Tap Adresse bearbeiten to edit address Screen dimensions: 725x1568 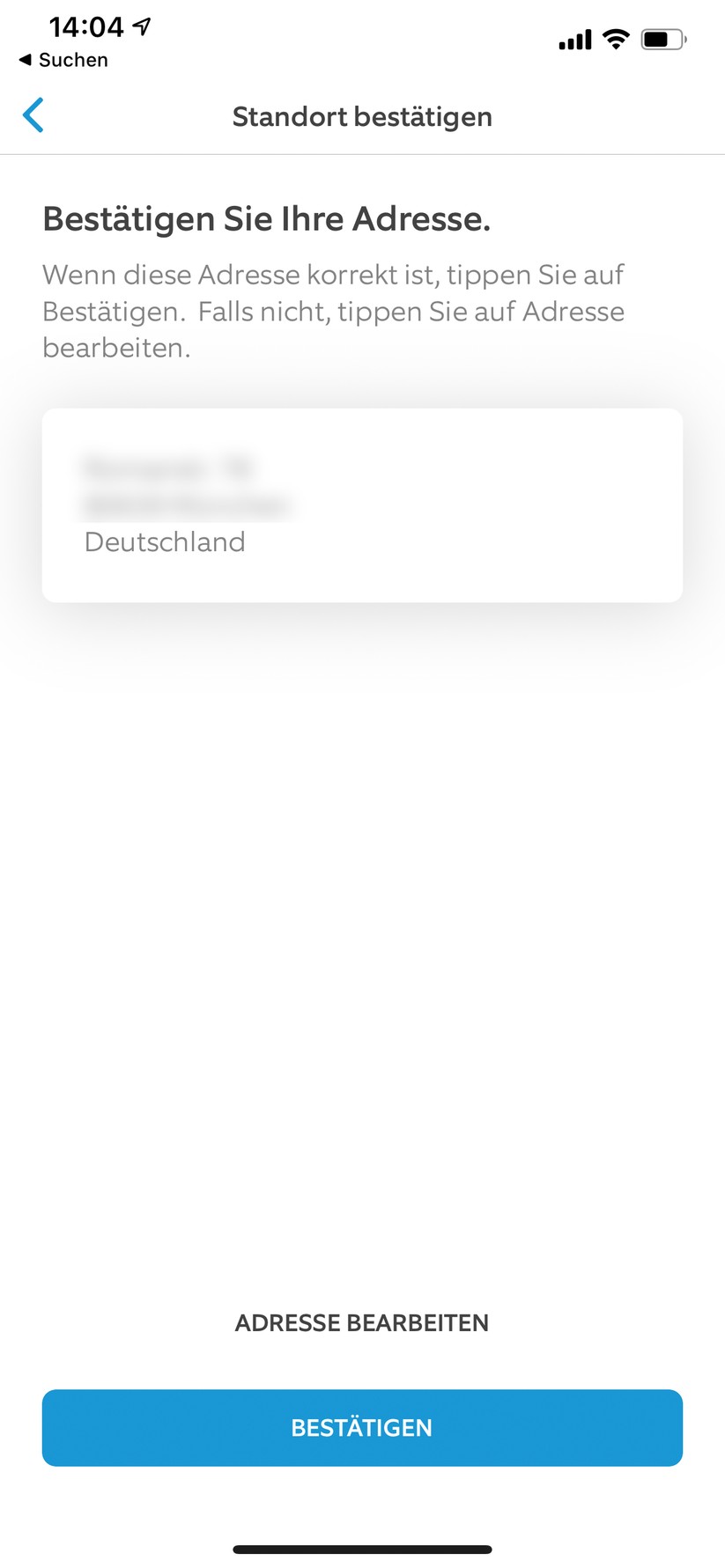[361, 1322]
